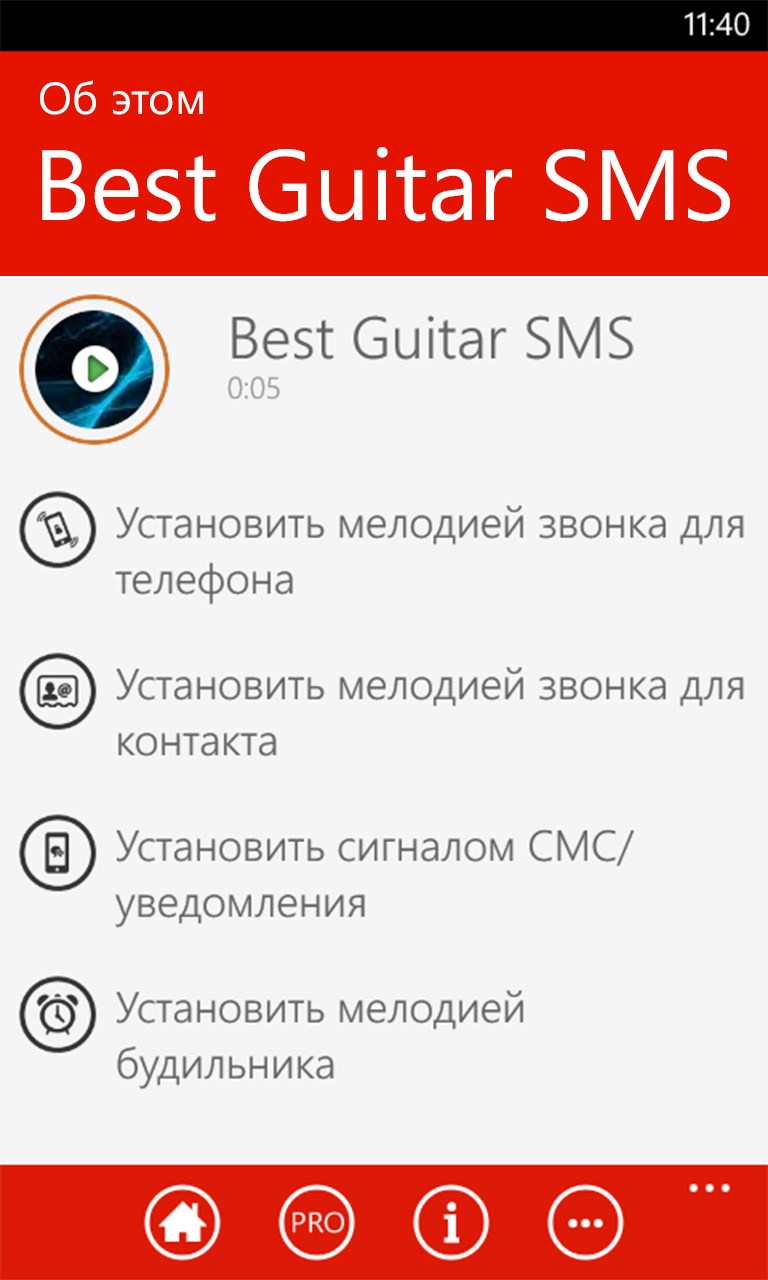The width and height of the screenshot is (768, 1280).
Task: Select Установить мелодией звонка для телефона
Action: 430,552
